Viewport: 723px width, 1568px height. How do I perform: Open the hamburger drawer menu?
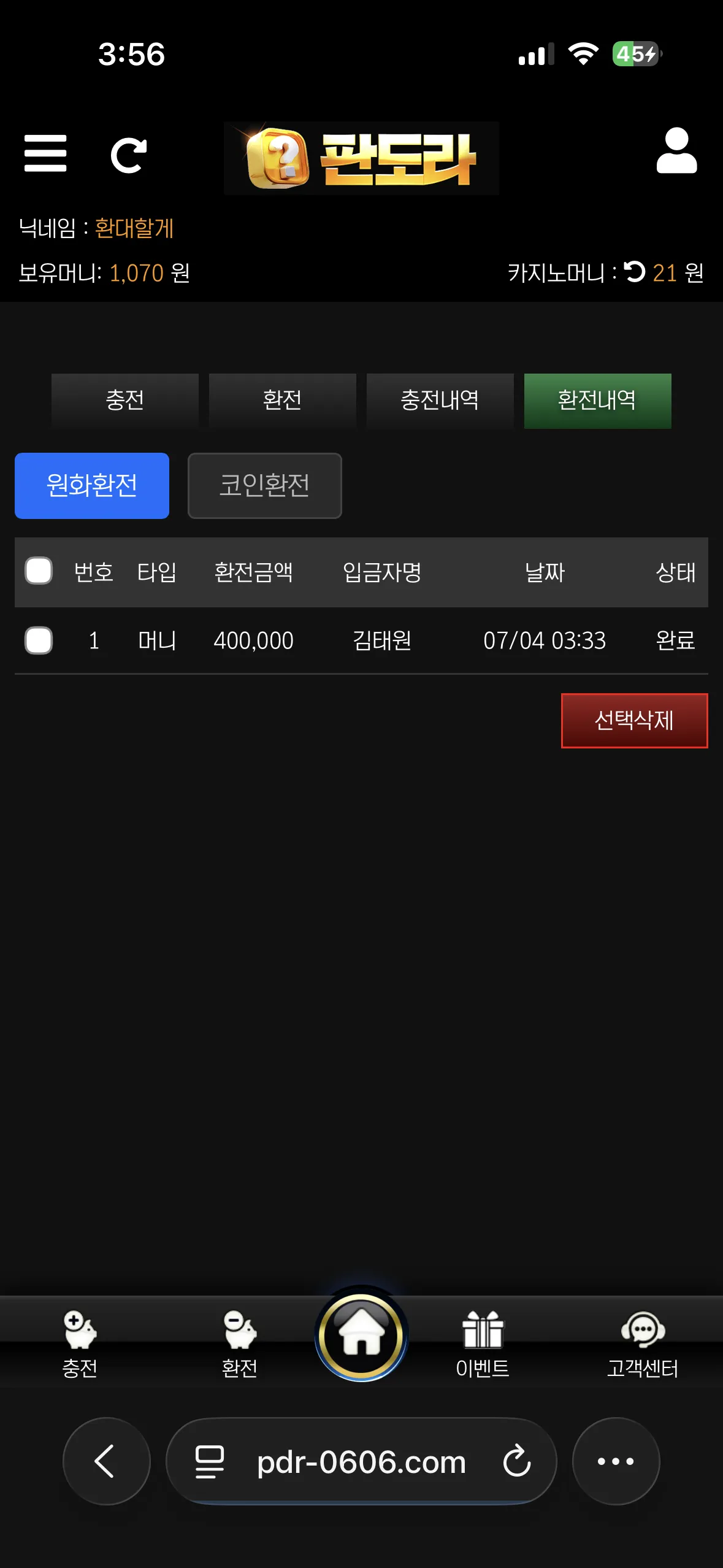point(45,153)
